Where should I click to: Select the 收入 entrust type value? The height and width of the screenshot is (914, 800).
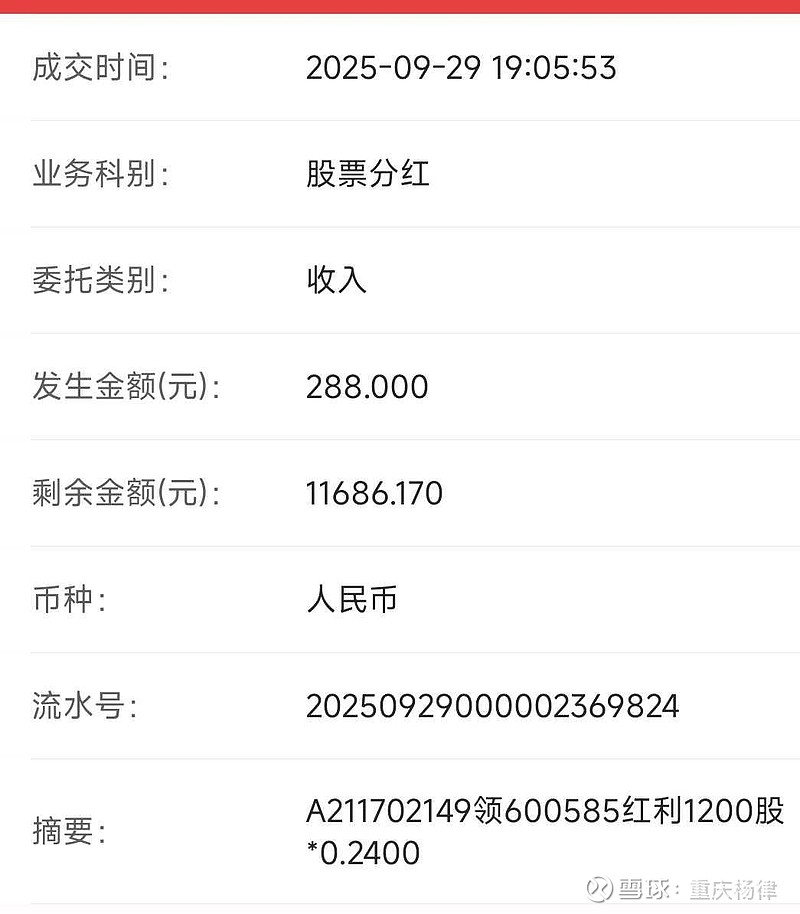point(337,281)
